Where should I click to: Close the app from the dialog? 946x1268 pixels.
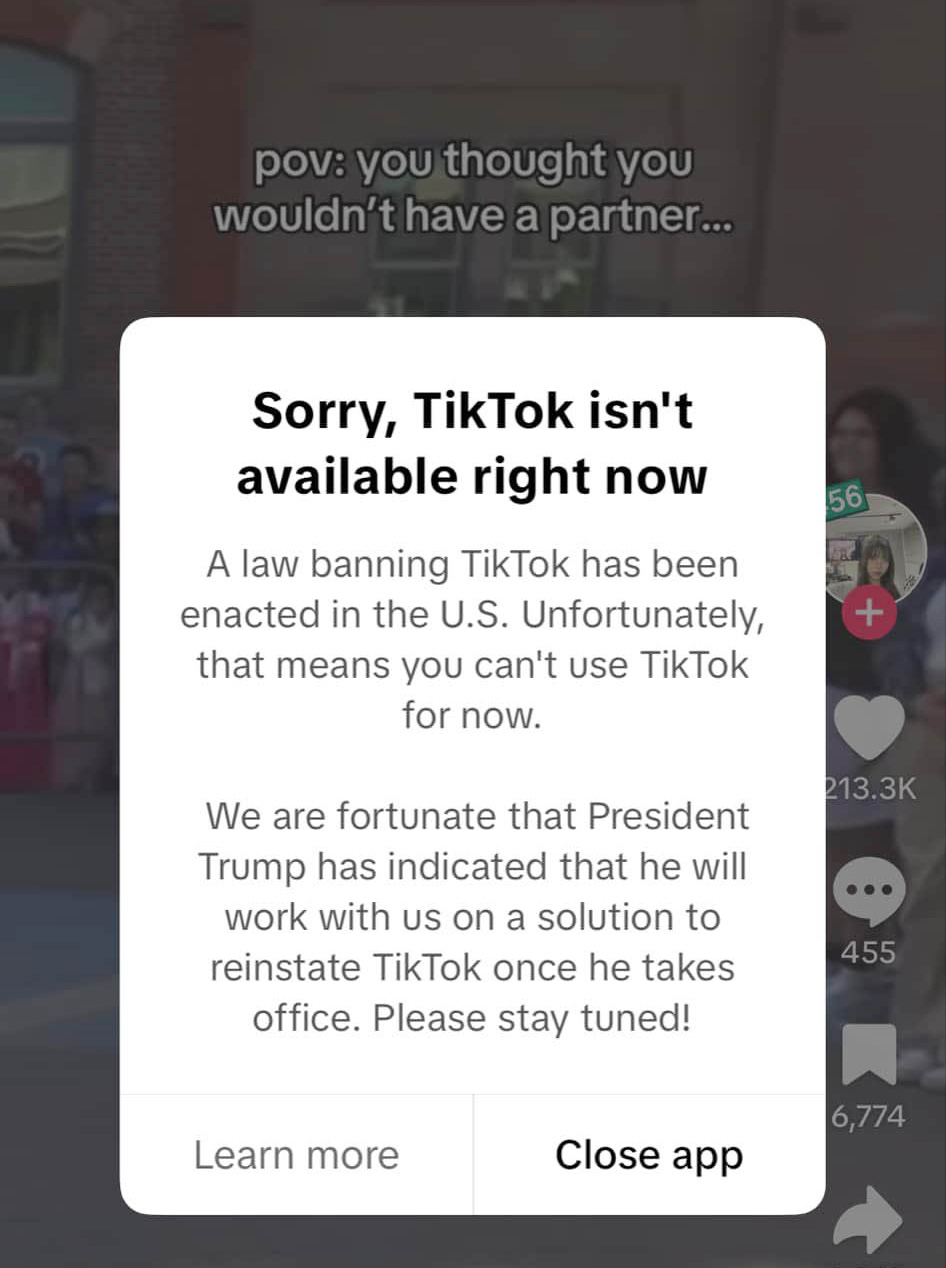(649, 1155)
